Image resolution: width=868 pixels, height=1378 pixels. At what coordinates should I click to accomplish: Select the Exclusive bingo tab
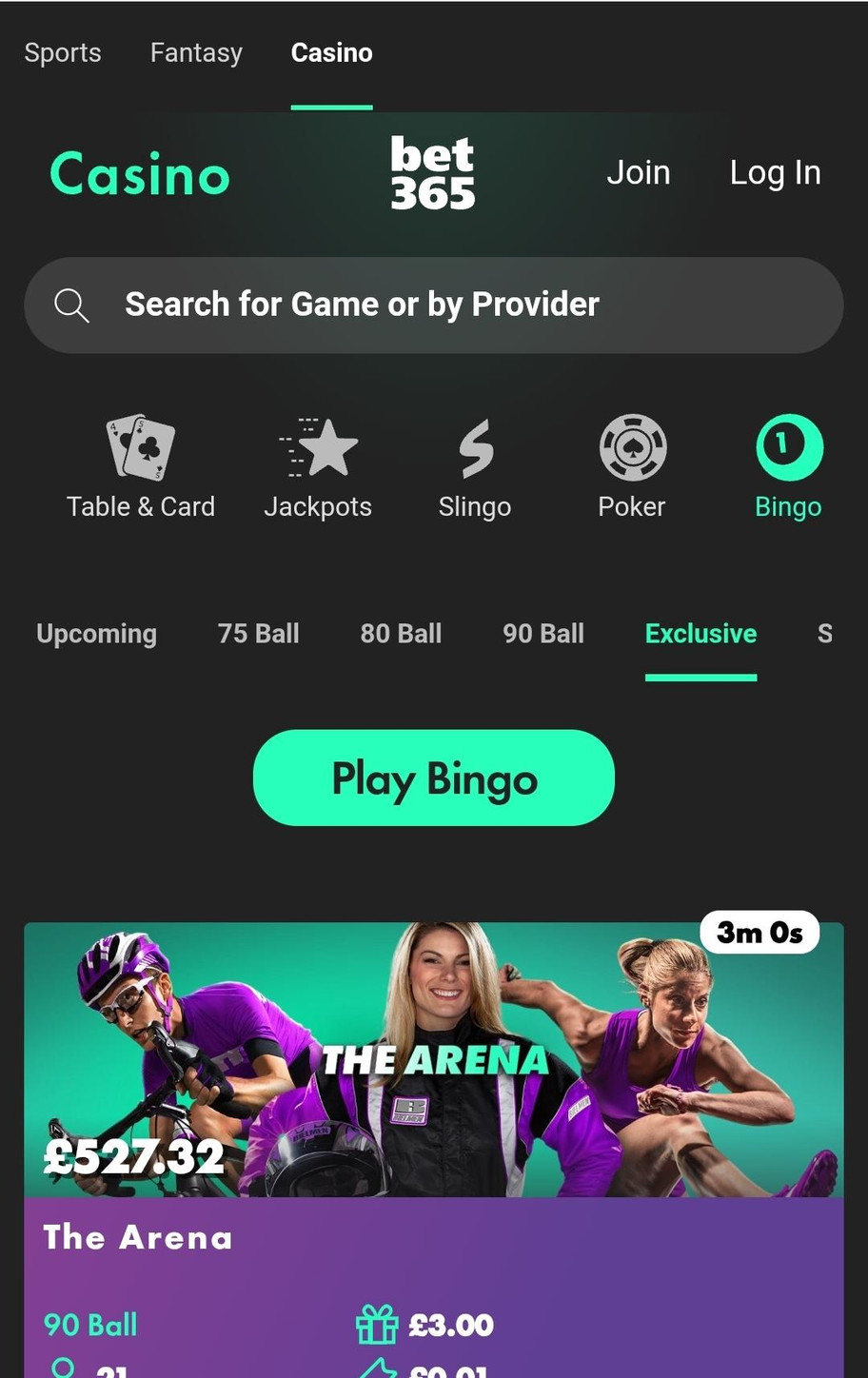click(700, 634)
